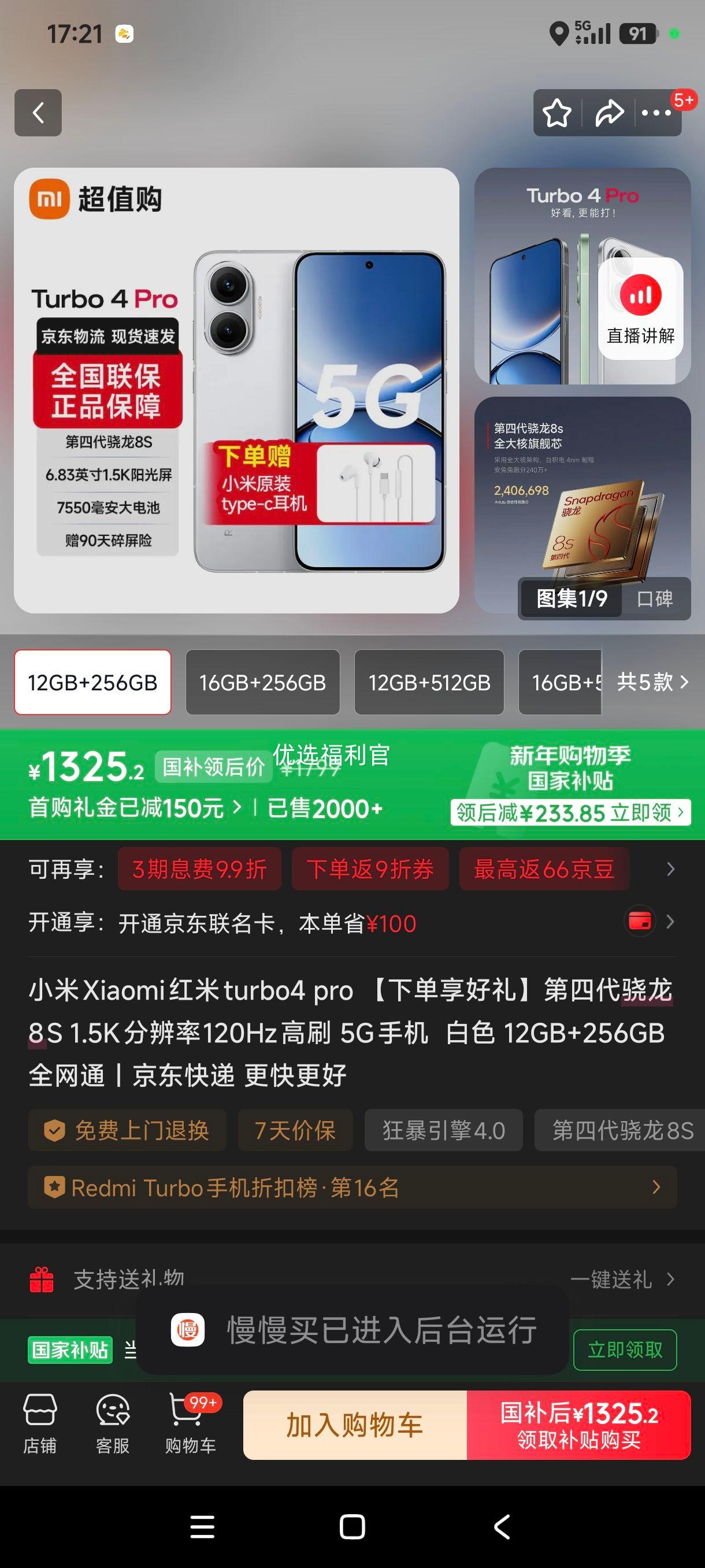
Task: Select the 12GB+256GB variant chip
Action: point(92,682)
